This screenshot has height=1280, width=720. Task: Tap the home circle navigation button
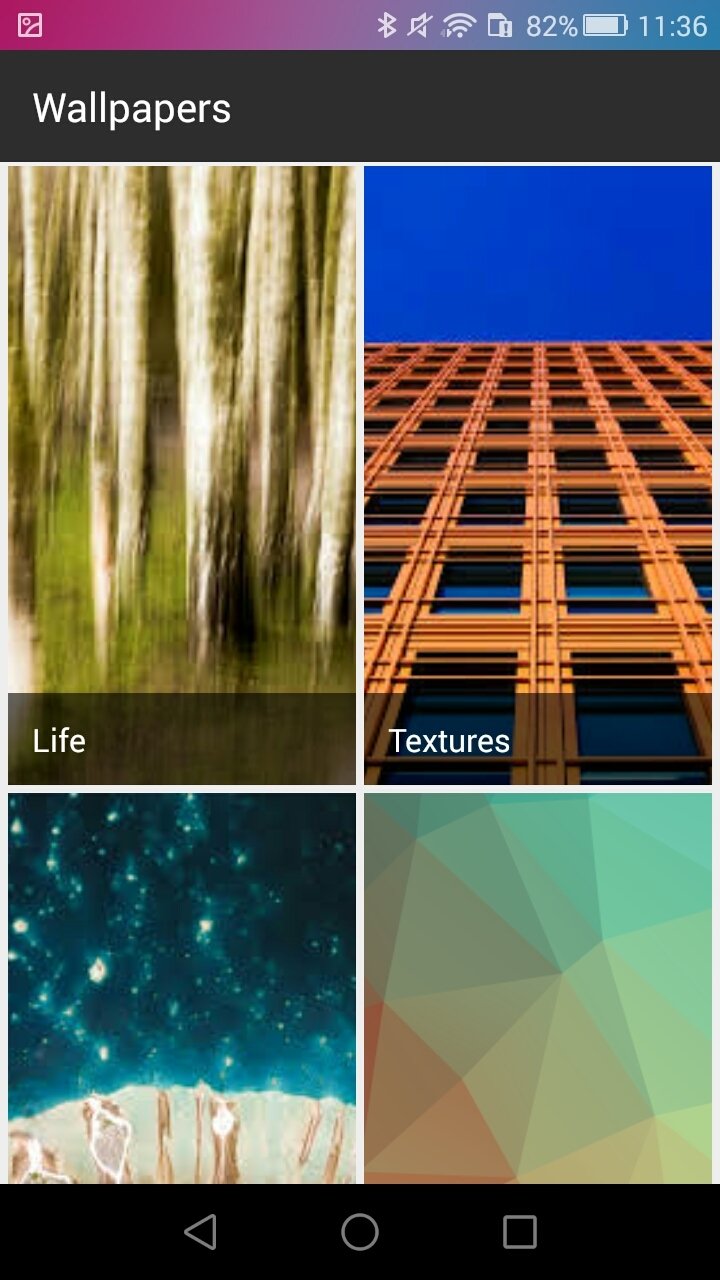(x=360, y=1232)
